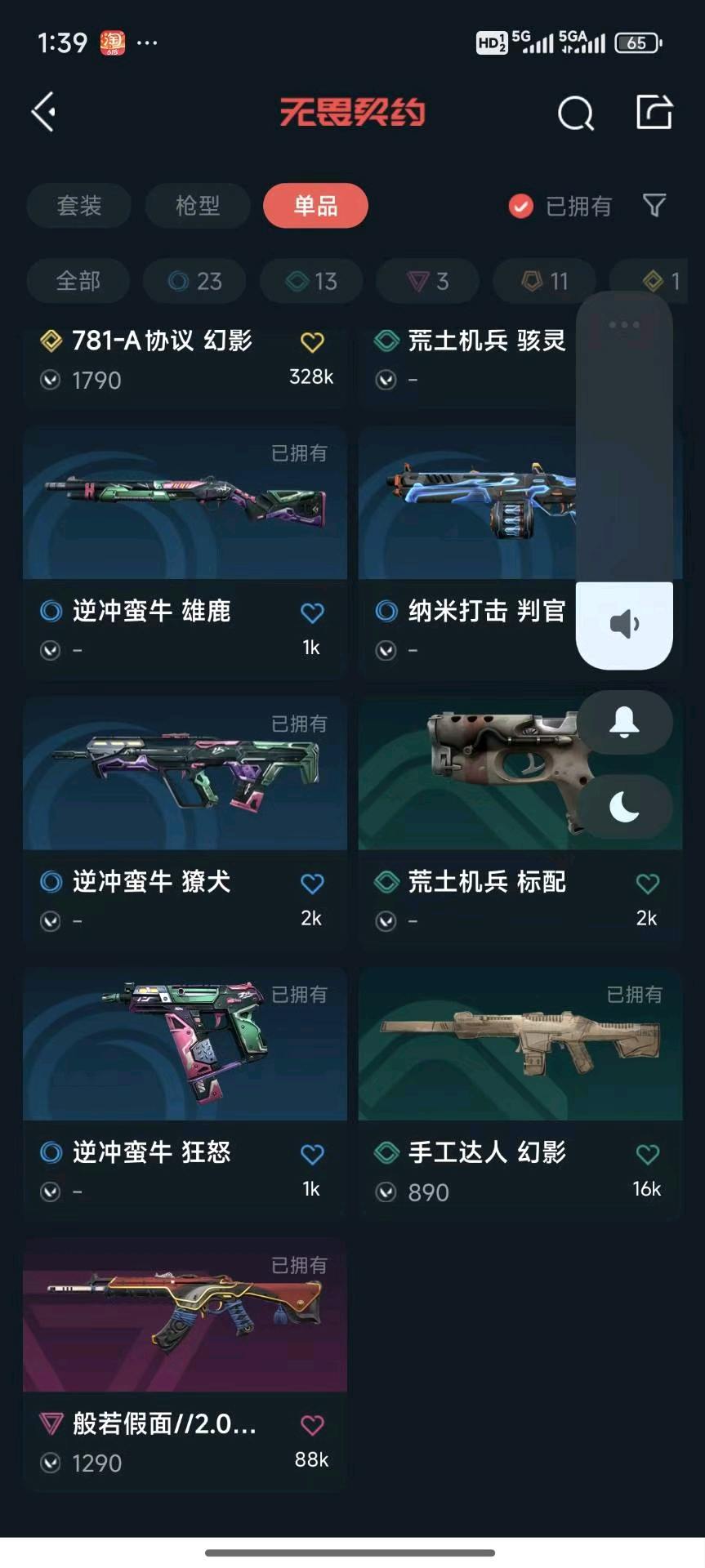Open the funnel filter options
705x1568 pixels.
click(654, 206)
